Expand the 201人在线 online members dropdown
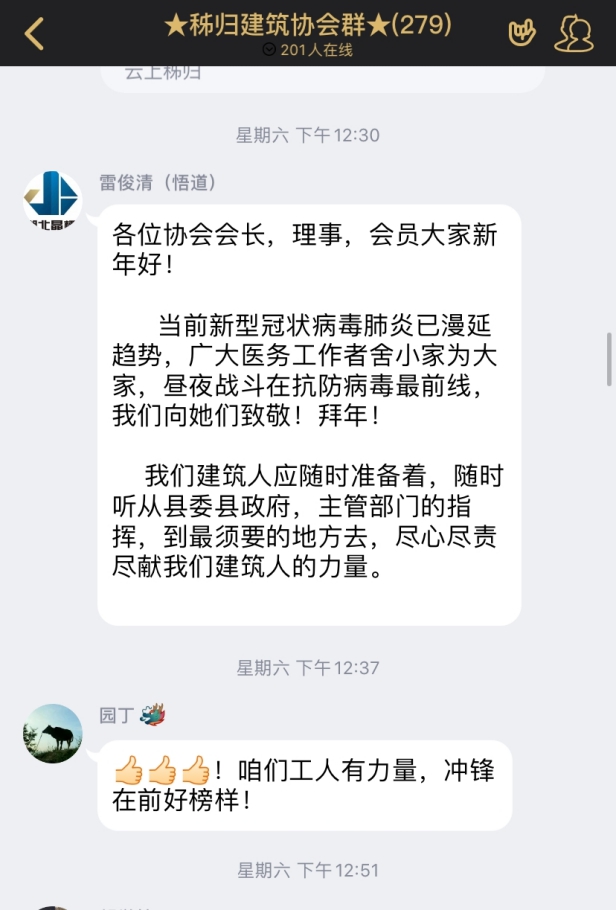This screenshot has height=910, width=616. [308, 50]
